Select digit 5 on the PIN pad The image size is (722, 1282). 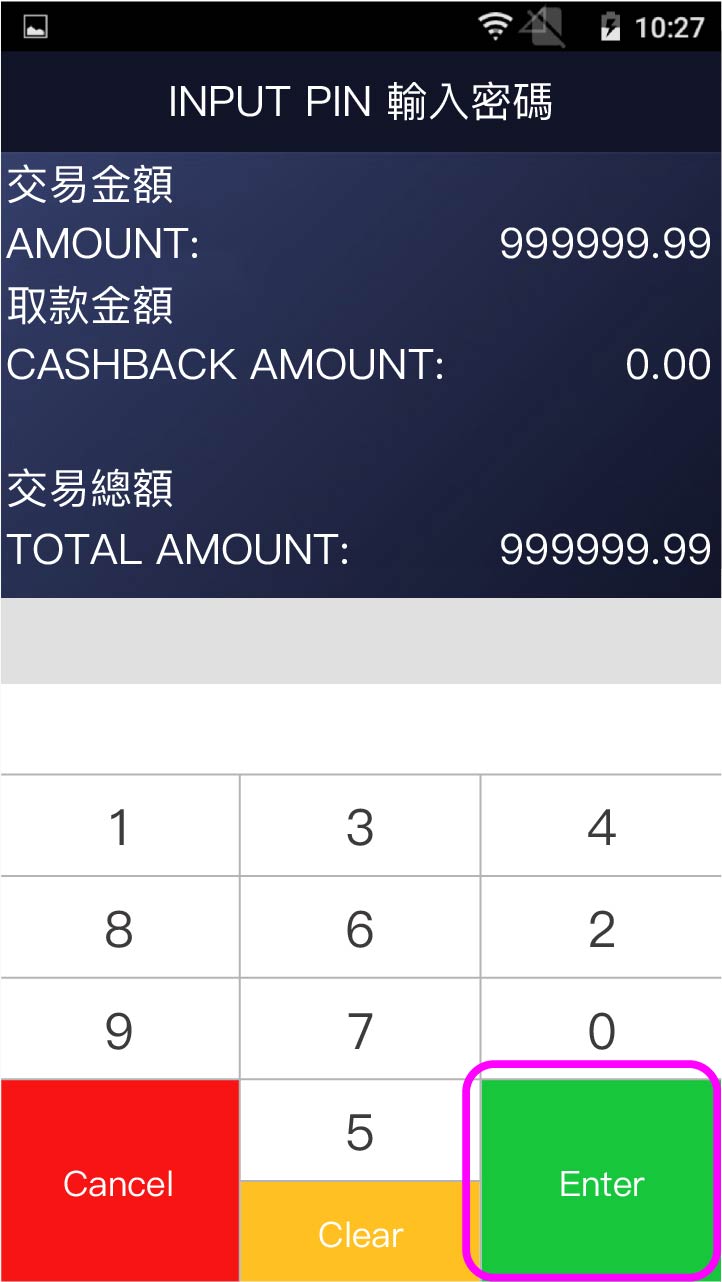360,1131
